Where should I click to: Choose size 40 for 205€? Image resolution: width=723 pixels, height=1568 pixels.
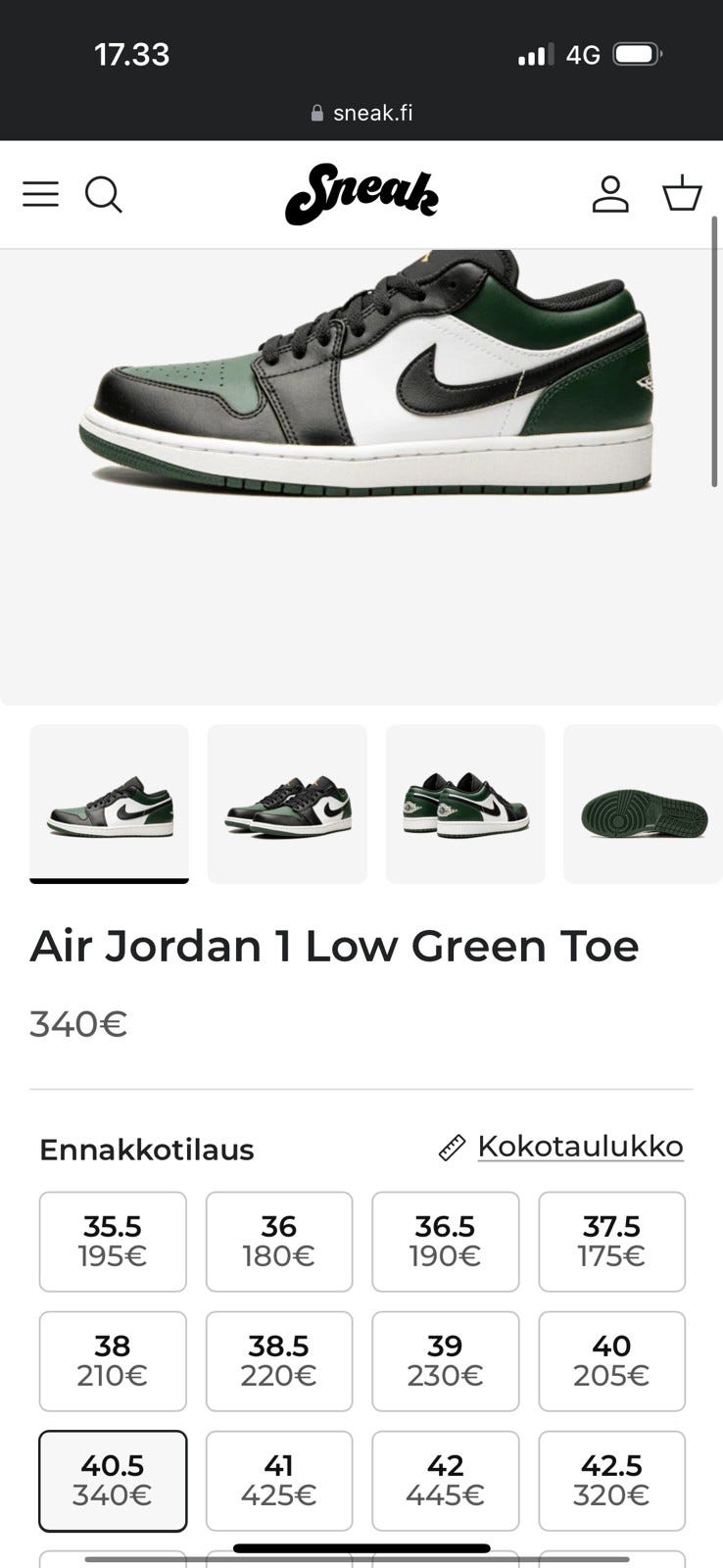point(611,1360)
